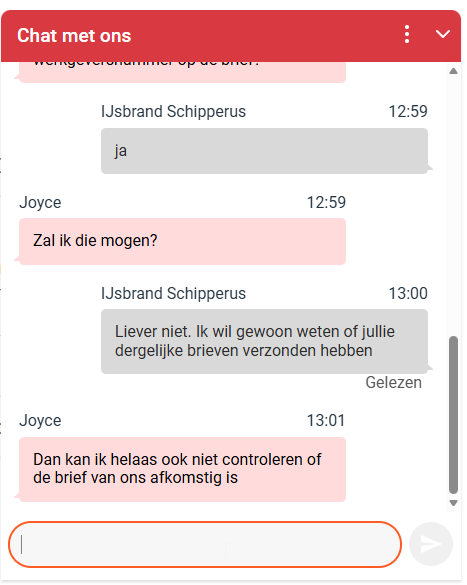Focus the message input field
Viewport: 467px width, 585px height.
[x=205, y=544]
